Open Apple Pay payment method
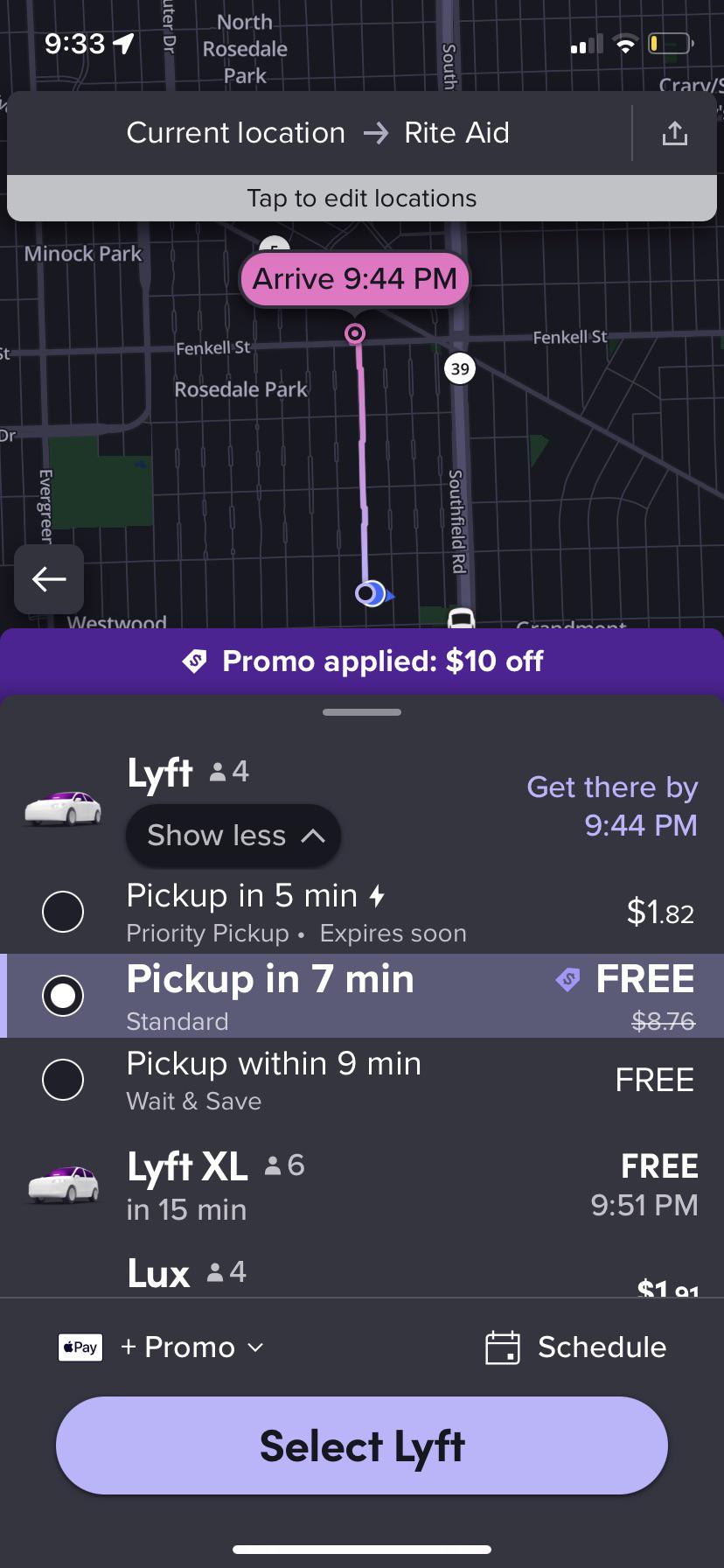The width and height of the screenshot is (724, 1568). tap(80, 1347)
